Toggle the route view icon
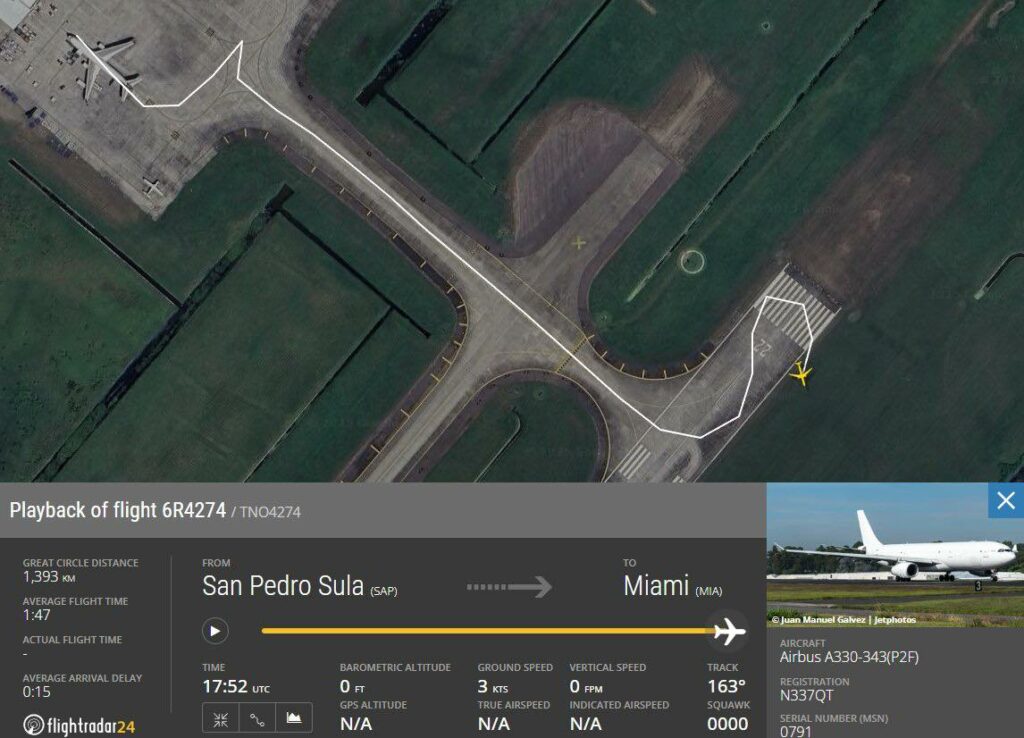Image resolution: width=1024 pixels, height=738 pixels. pos(257,717)
